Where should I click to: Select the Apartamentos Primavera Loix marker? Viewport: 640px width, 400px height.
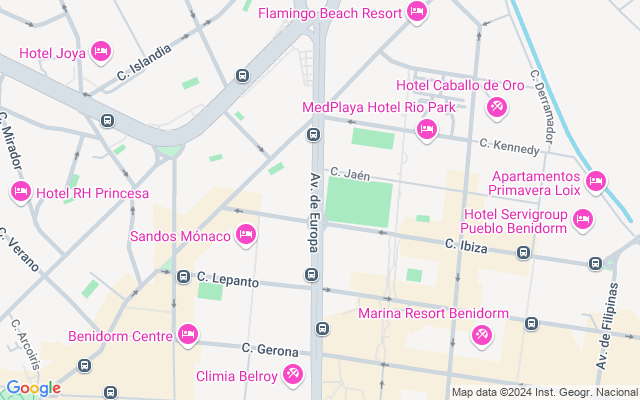pyautogui.click(x=596, y=181)
